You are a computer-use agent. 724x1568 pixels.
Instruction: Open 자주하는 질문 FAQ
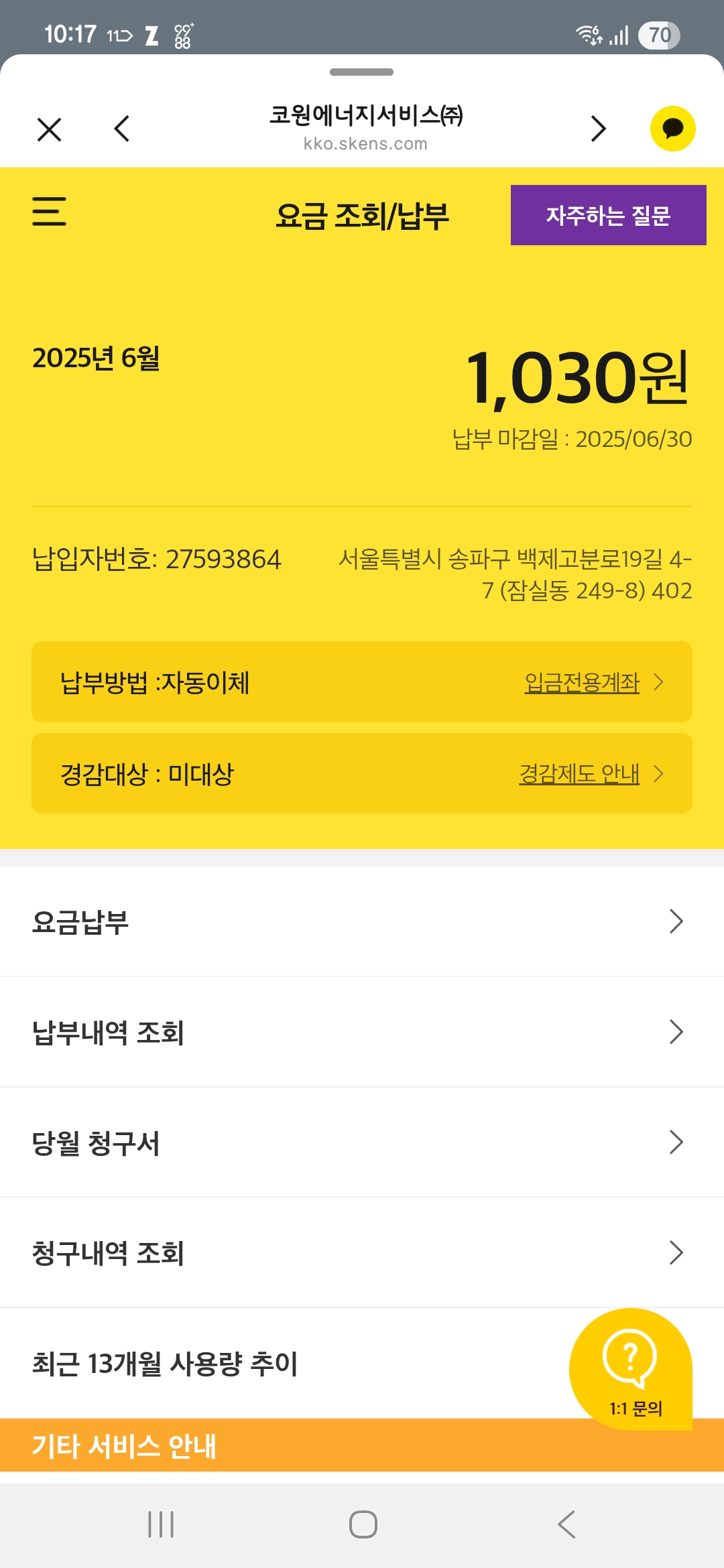coord(608,215)
